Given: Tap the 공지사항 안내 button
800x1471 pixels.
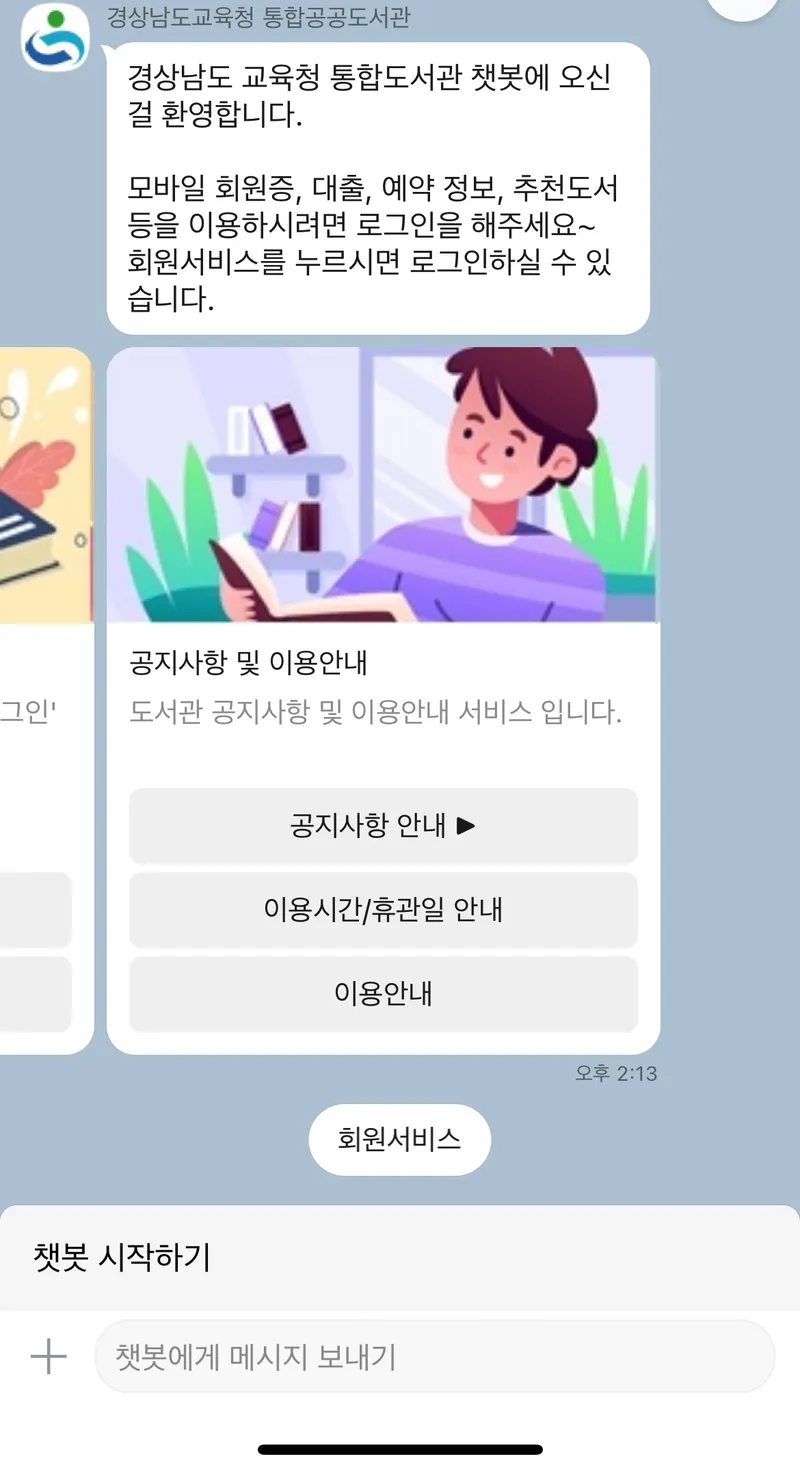Looking at the screenshot, I should pyautogui.click(x=383, y=826).
